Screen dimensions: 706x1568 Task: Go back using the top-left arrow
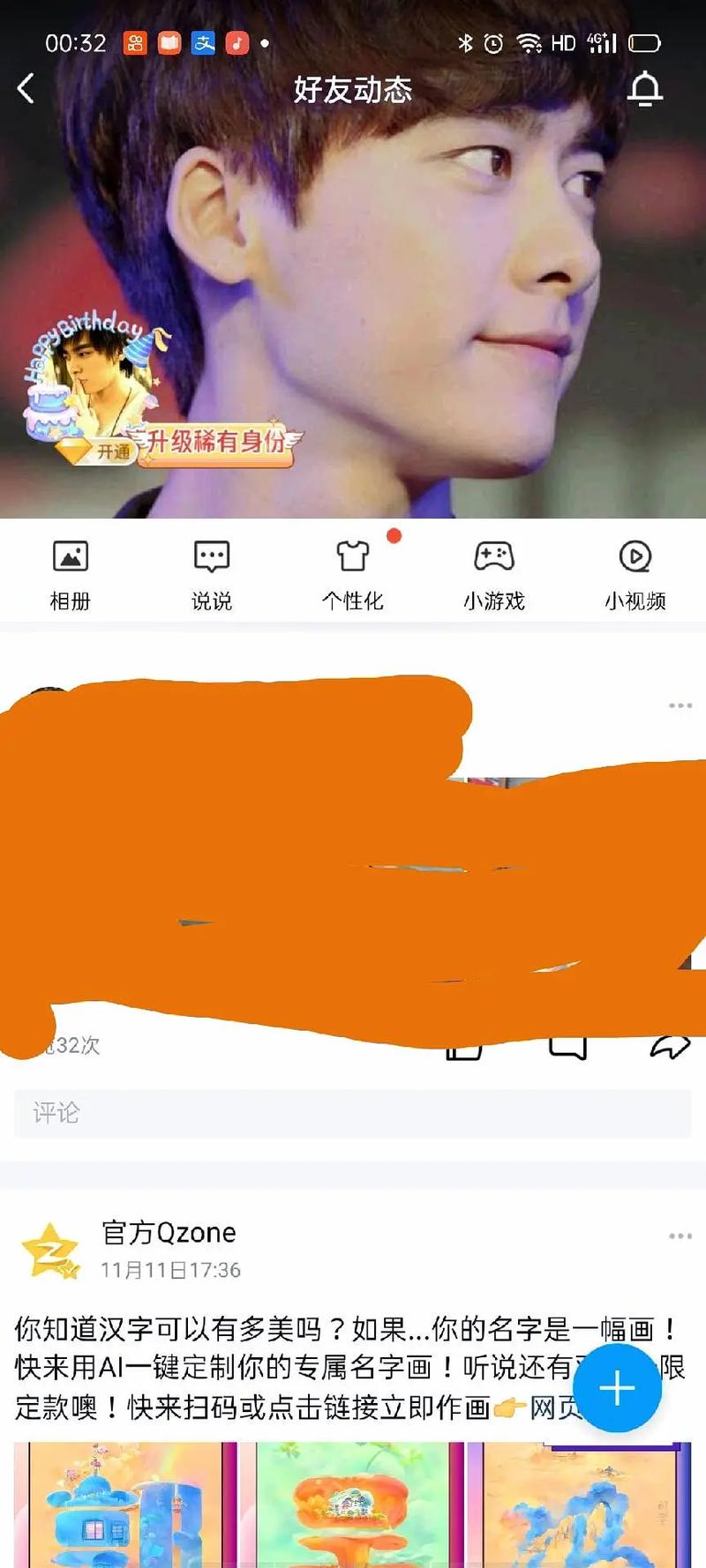click(26, 88)
